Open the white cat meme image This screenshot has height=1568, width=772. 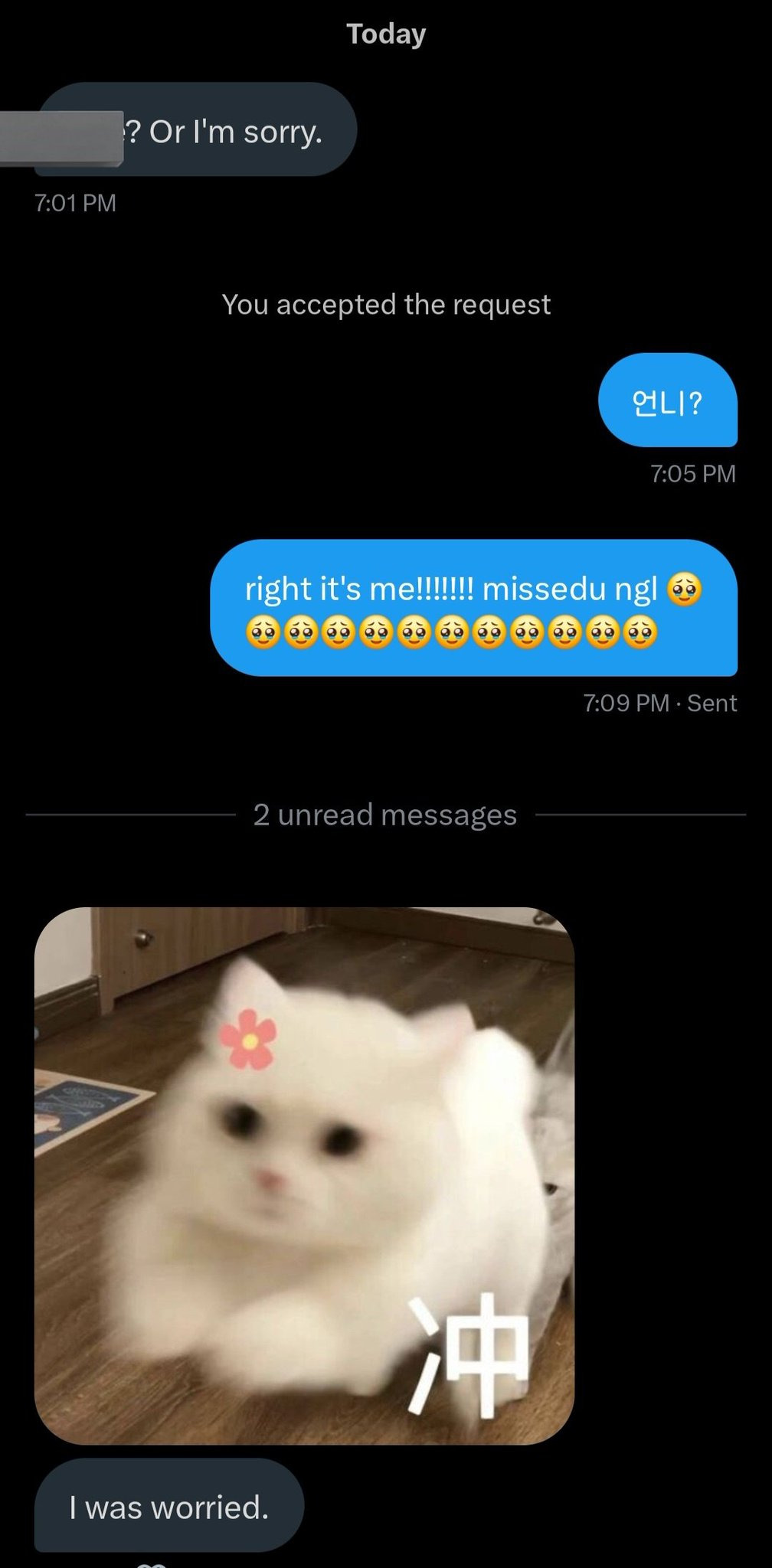click(x=304, y=1175)
